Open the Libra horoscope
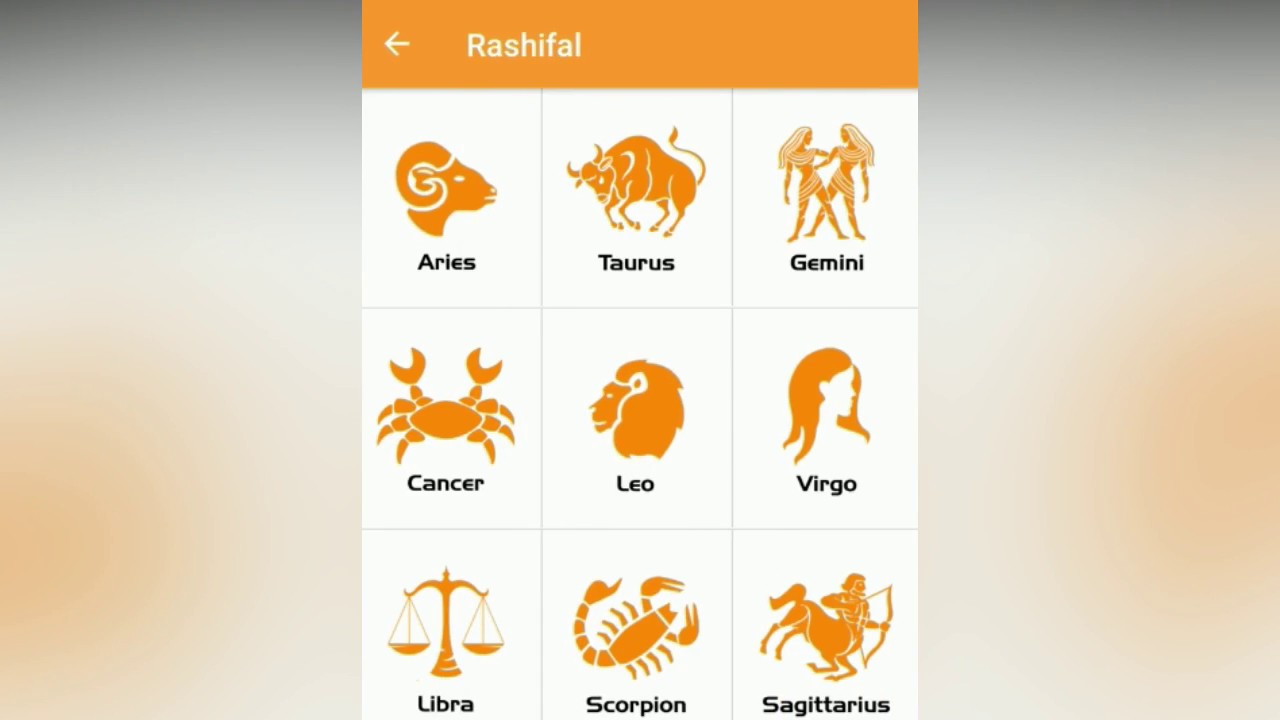Image resolution: width=1280 pixels, height=720 pixels. pyautogui.click(x=446, y=635)
